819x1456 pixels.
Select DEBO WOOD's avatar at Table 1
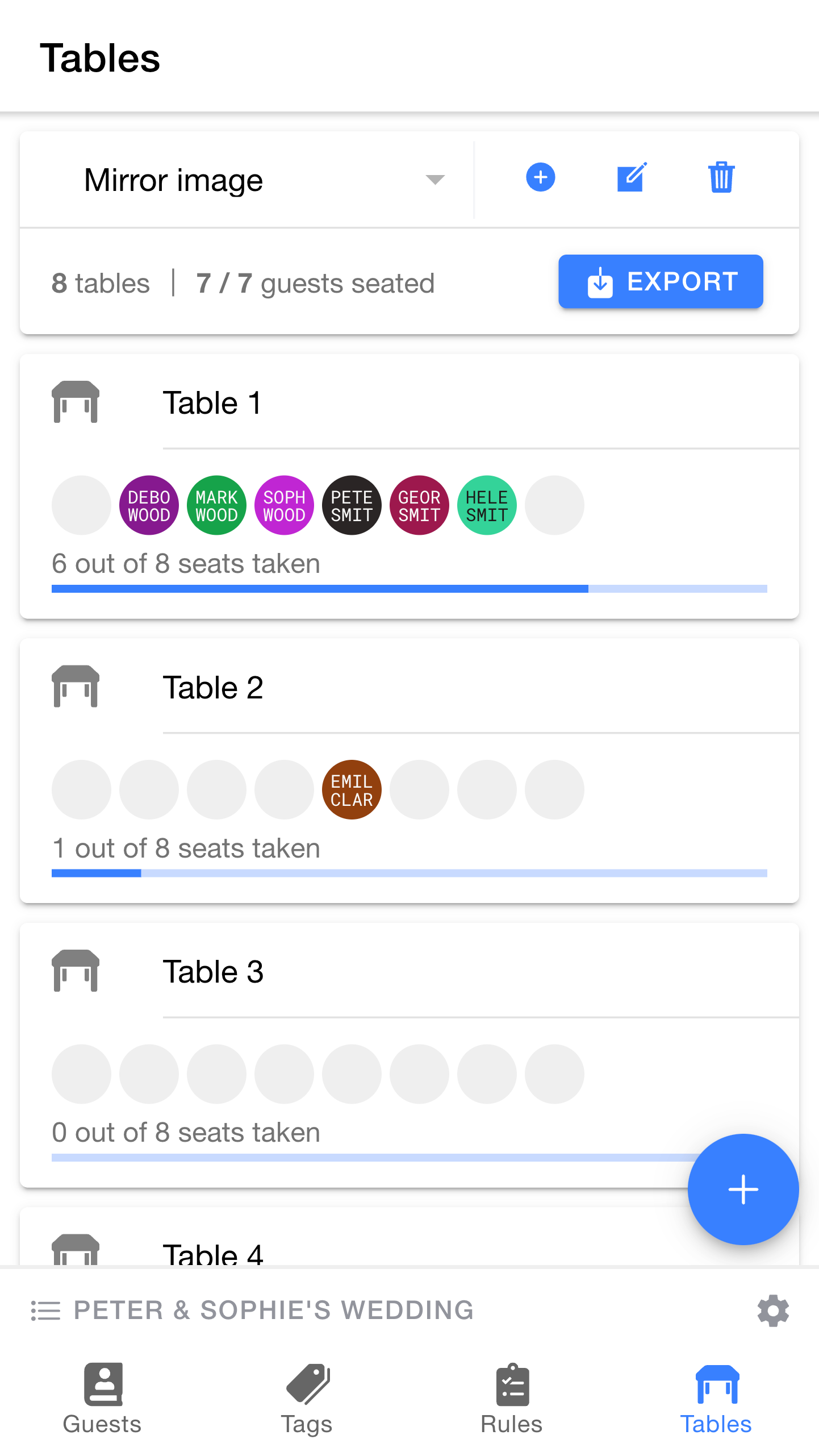tap(149, 505)
